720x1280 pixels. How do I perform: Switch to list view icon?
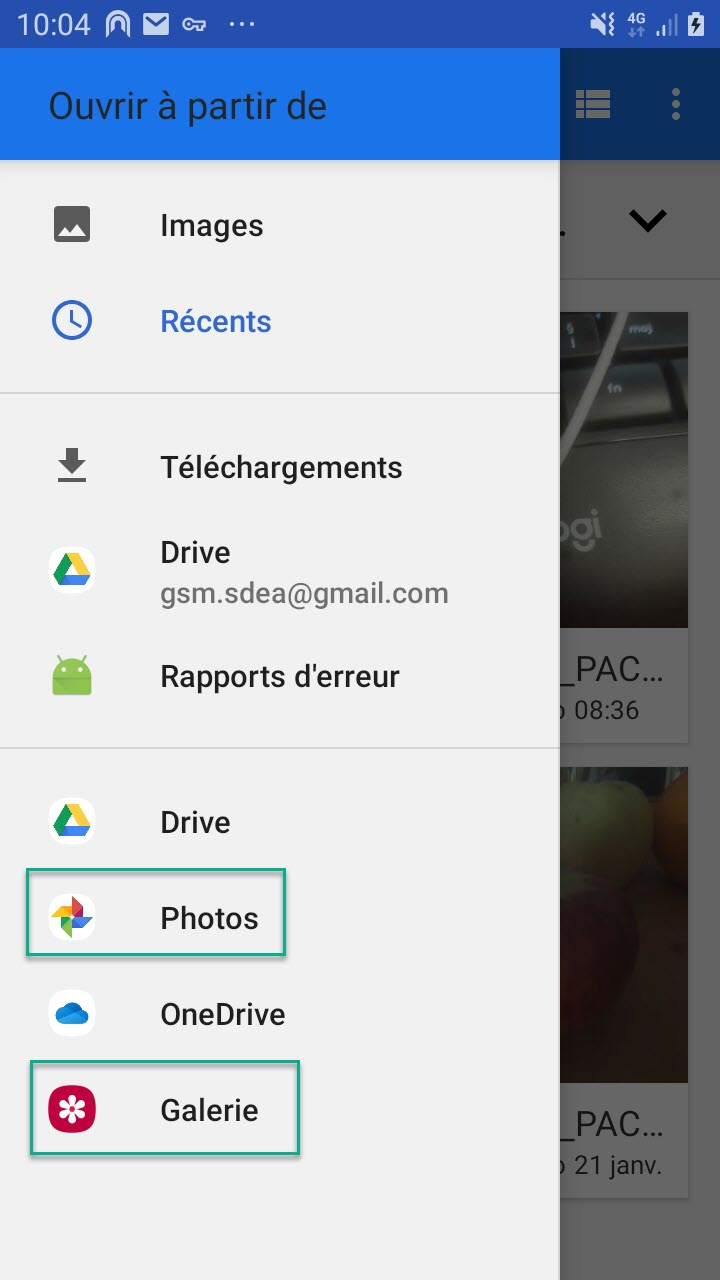point(593,104)
